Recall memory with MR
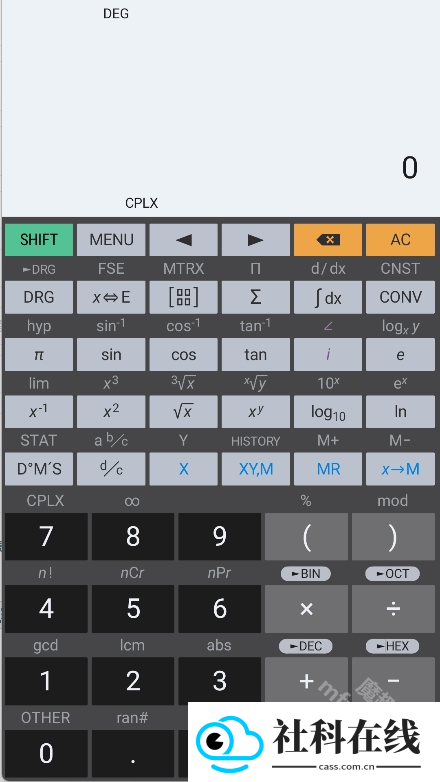Screen dimensions: 440x782 328,469
